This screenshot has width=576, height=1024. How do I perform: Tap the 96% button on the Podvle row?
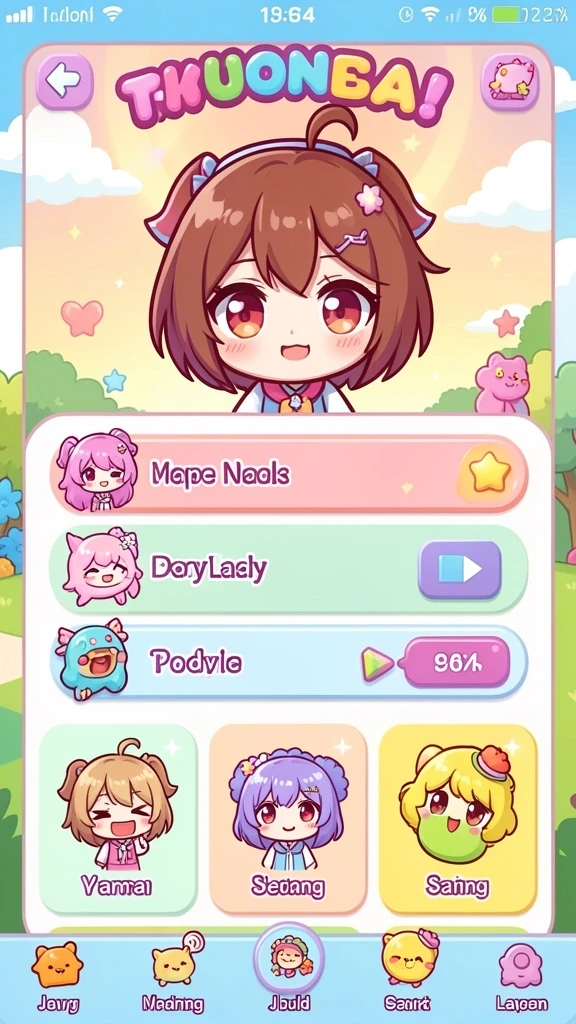click(456, 663)
